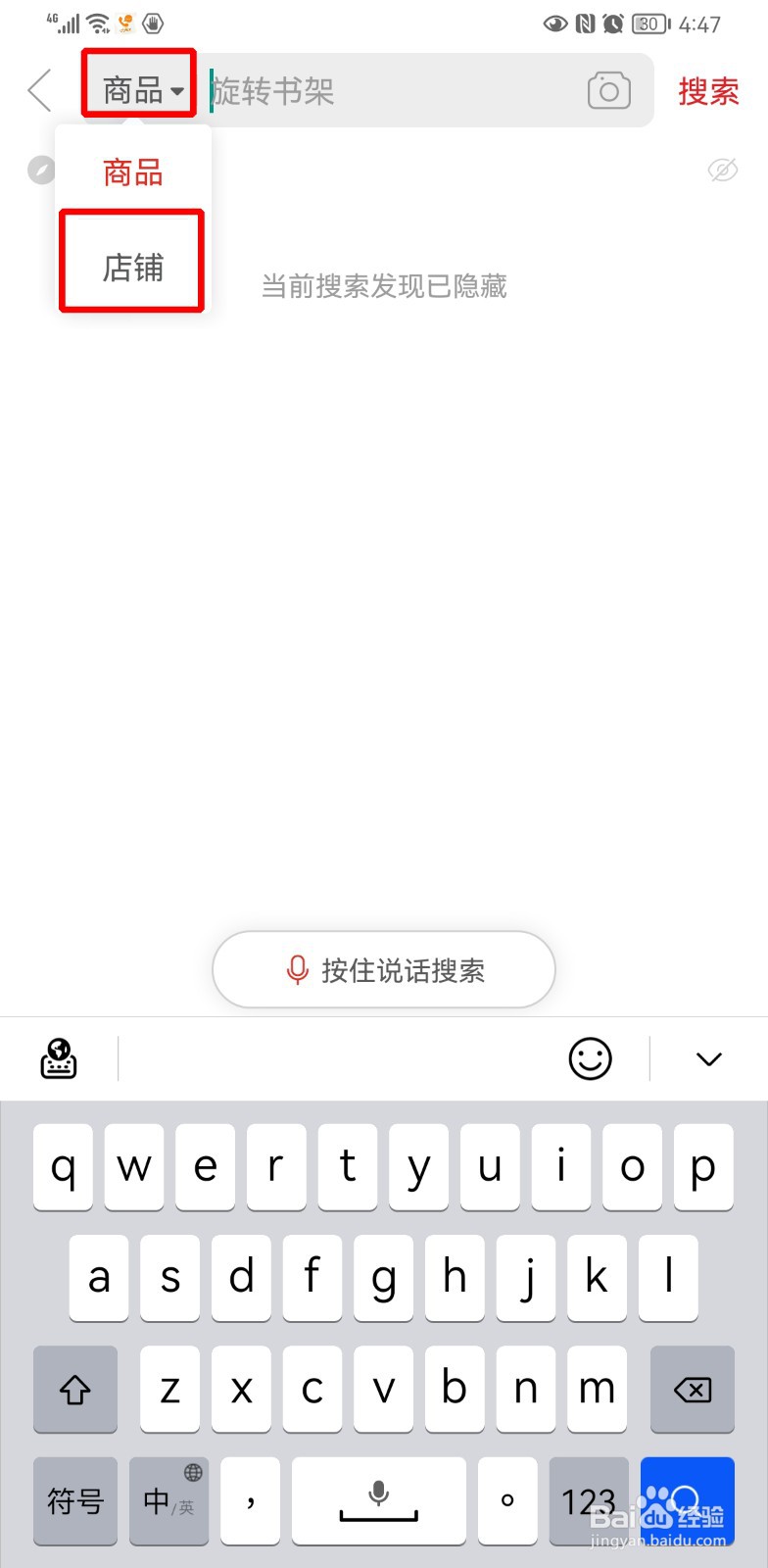Screen dimensions: 768x1568
Task: Switch keyboard to 符号 symbols
Action: click(x=75, y=1500)
